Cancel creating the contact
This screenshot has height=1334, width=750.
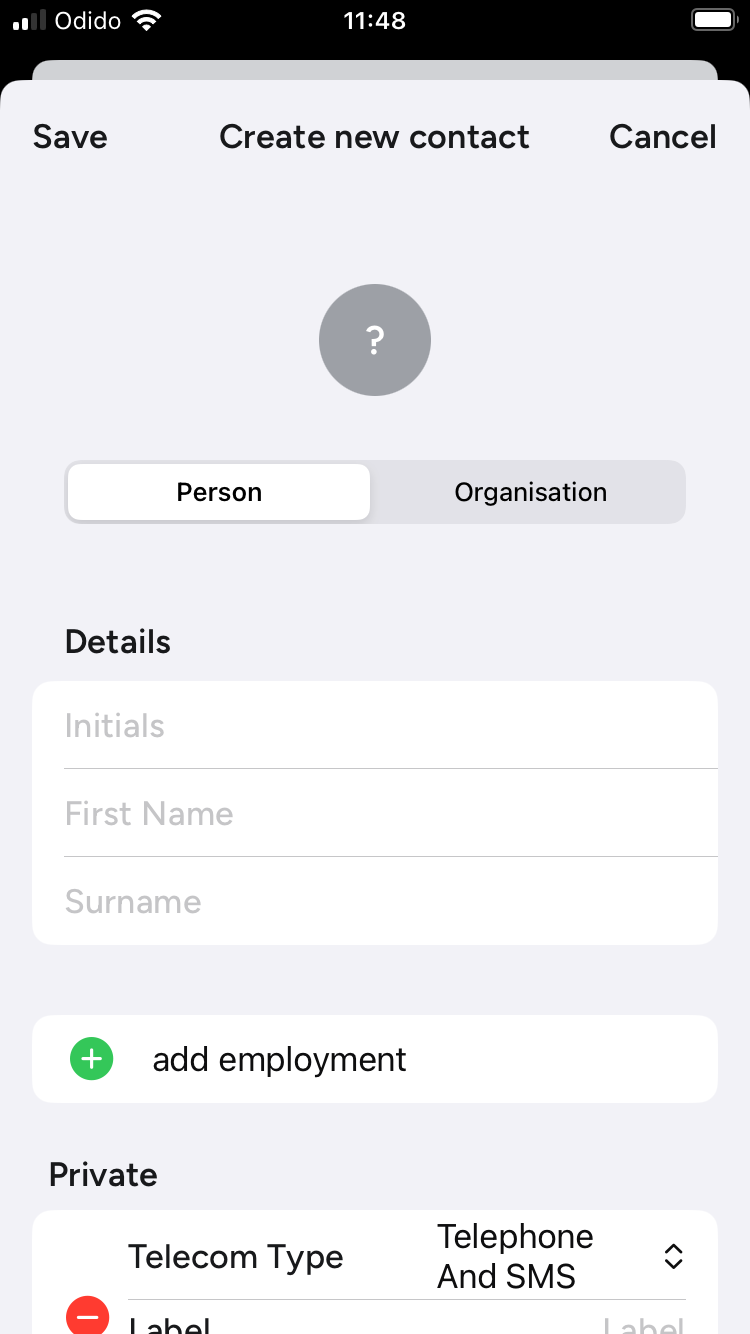[662, 137]
